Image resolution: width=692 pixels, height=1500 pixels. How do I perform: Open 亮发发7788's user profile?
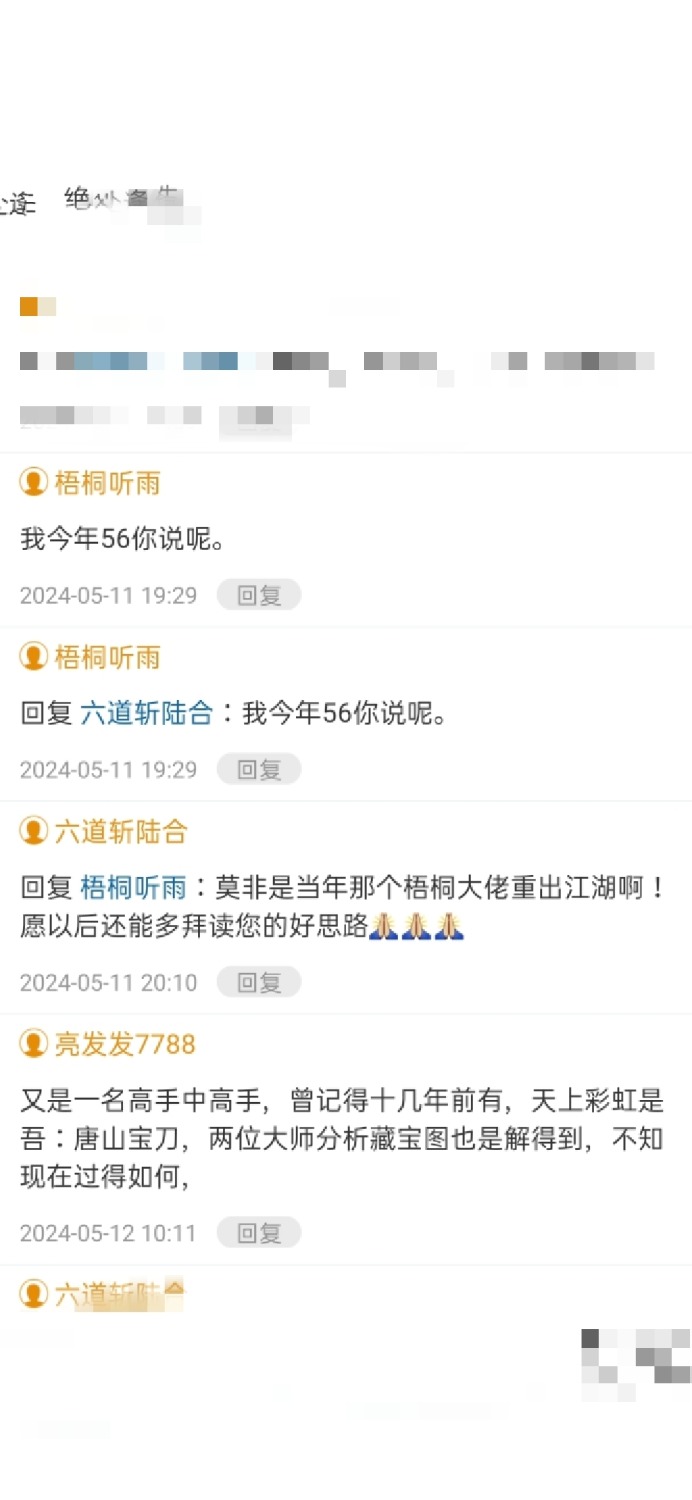pos(125,1044)
